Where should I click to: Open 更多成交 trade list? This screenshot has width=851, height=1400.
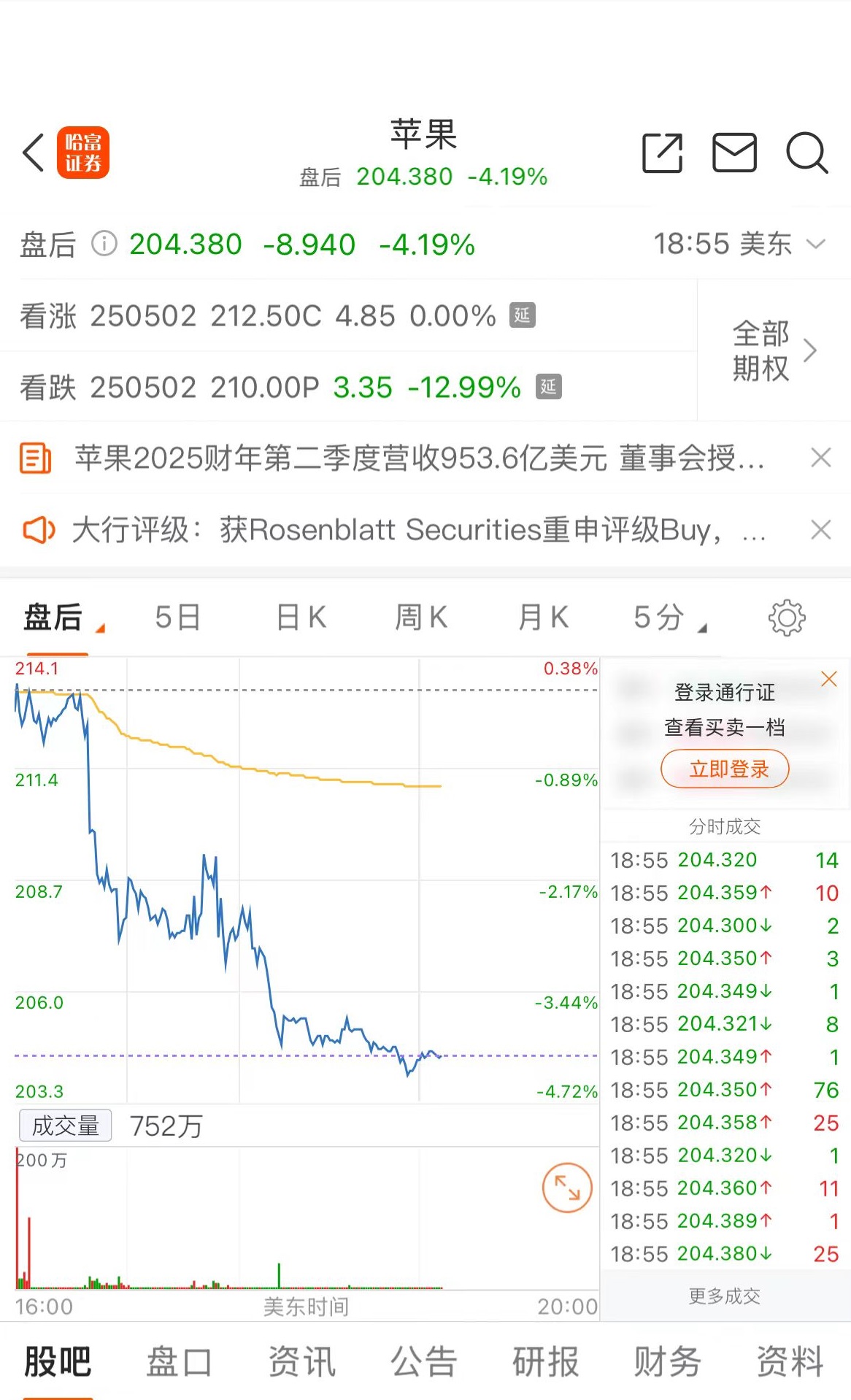click(x=725, y=1296)
